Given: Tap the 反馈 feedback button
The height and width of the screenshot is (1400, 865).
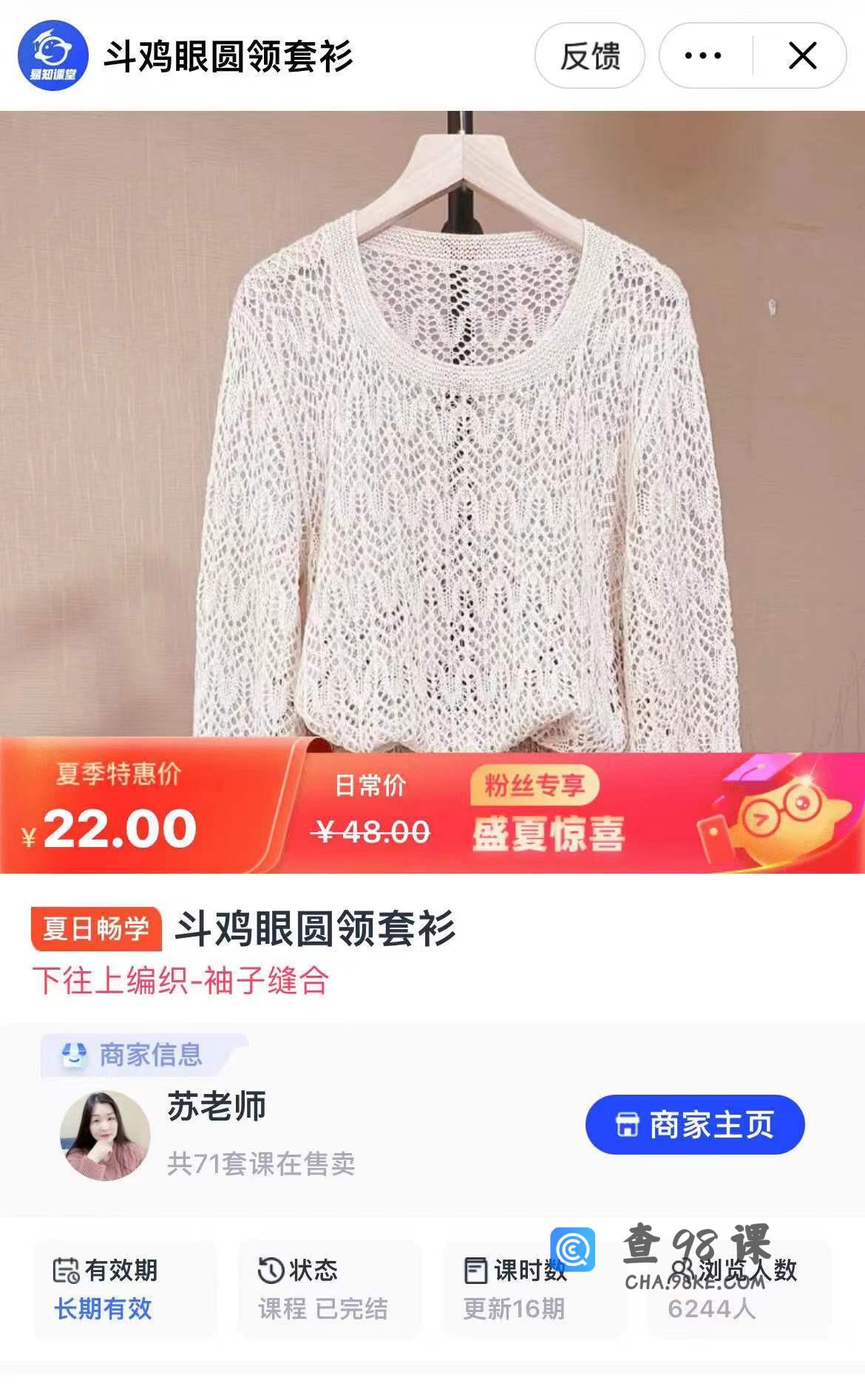Looking at the screenshot, I should point(589,56).
